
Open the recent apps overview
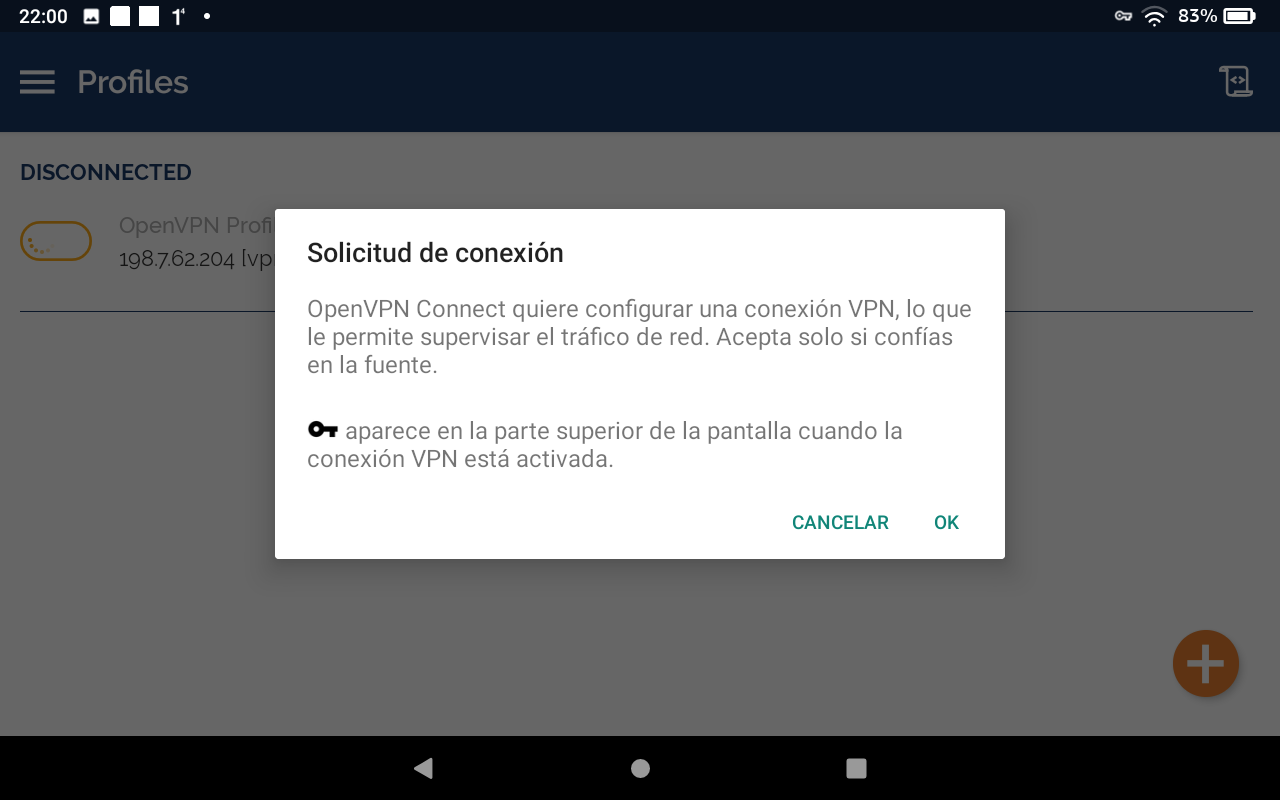coord(856,768)
